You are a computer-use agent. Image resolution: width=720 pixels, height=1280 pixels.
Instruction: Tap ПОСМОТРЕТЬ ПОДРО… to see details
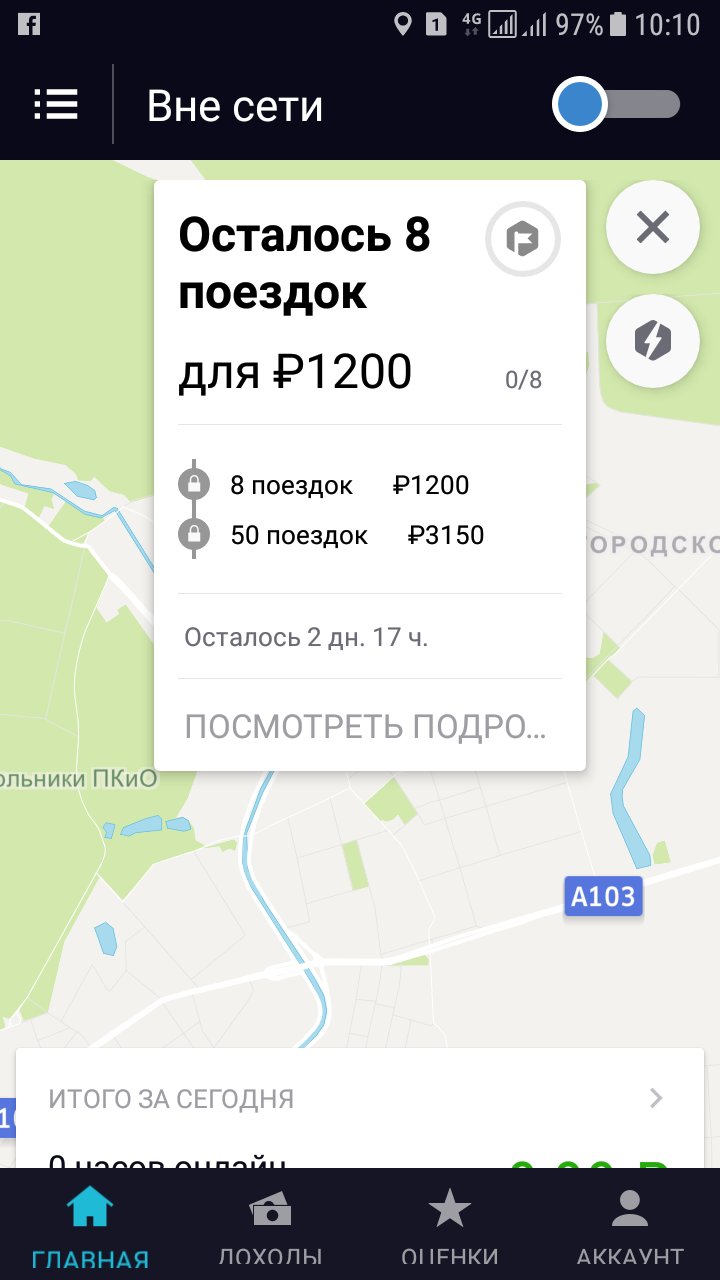(x=366, y=727)
